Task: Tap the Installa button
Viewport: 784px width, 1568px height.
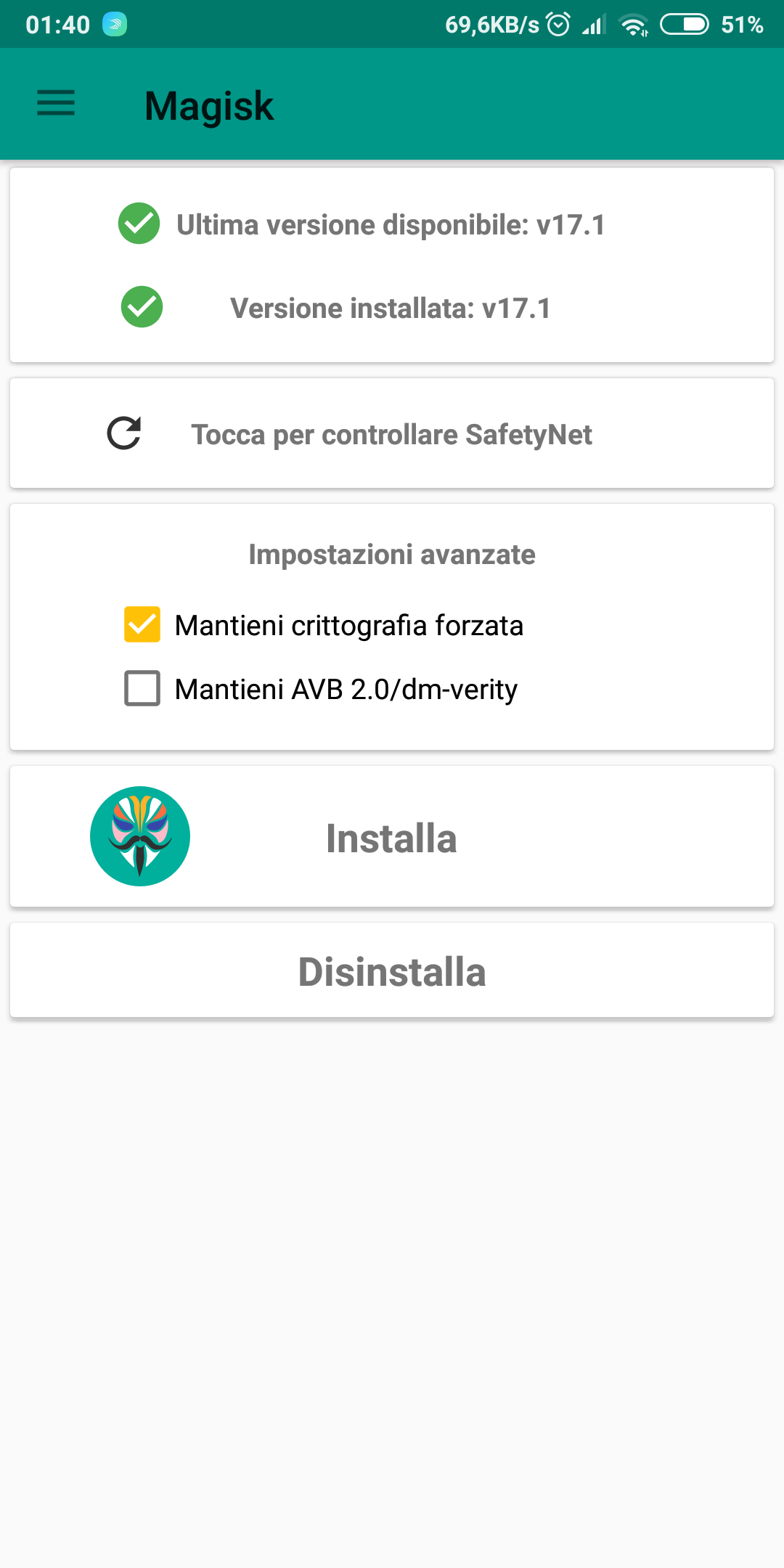Action: 392,836
